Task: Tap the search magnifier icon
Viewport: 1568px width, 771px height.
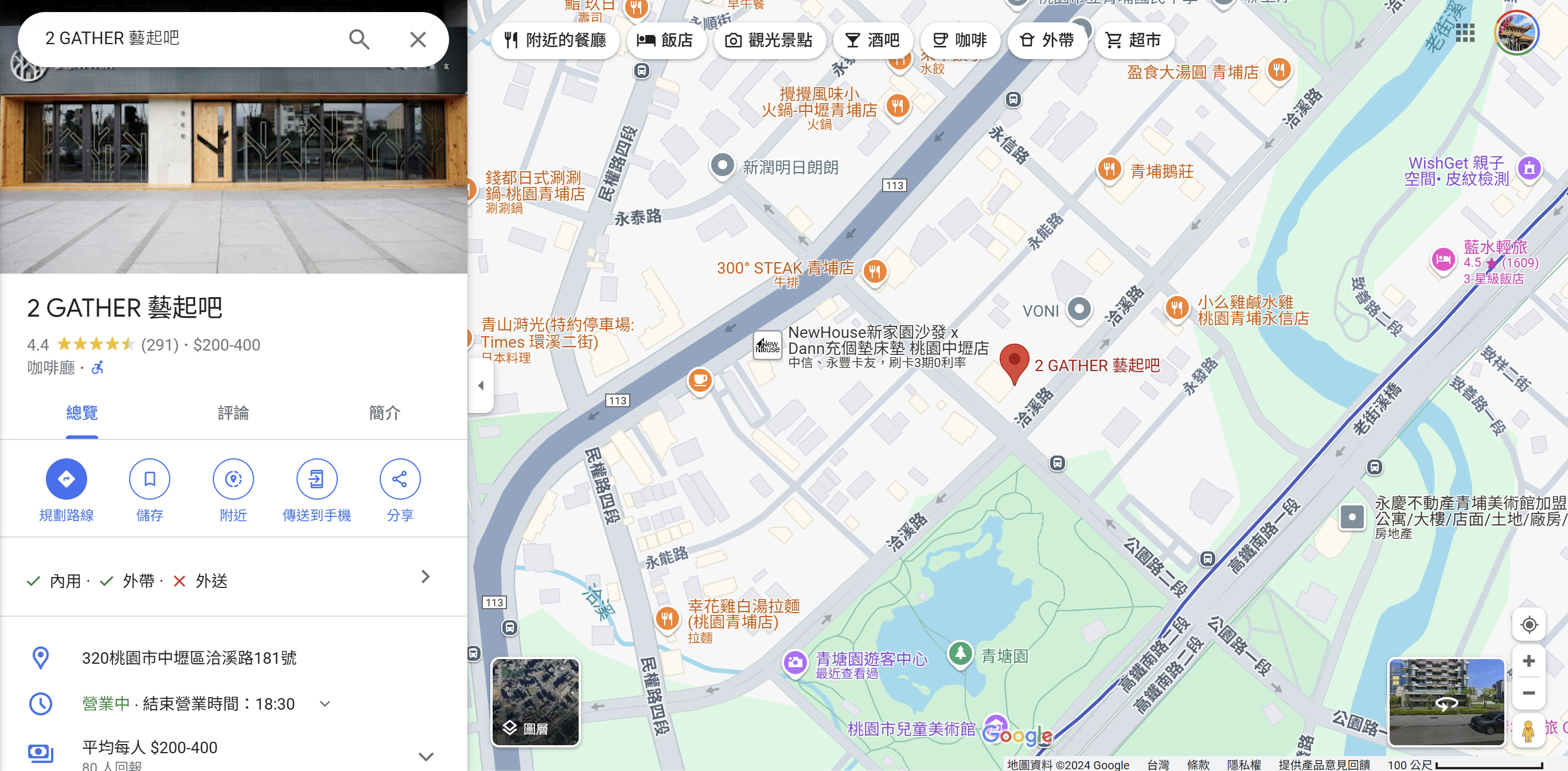Action: point(358,40)
